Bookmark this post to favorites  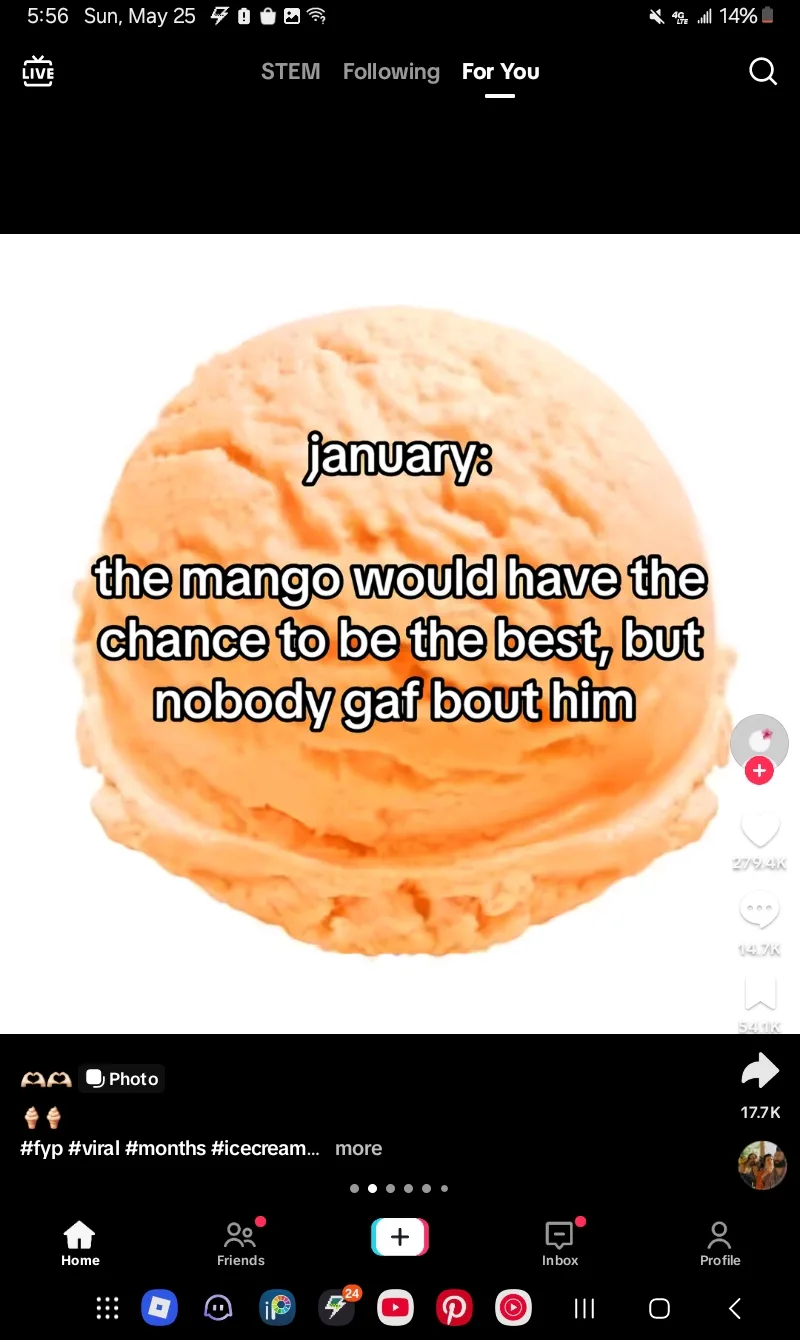click(x=760, y=993)
